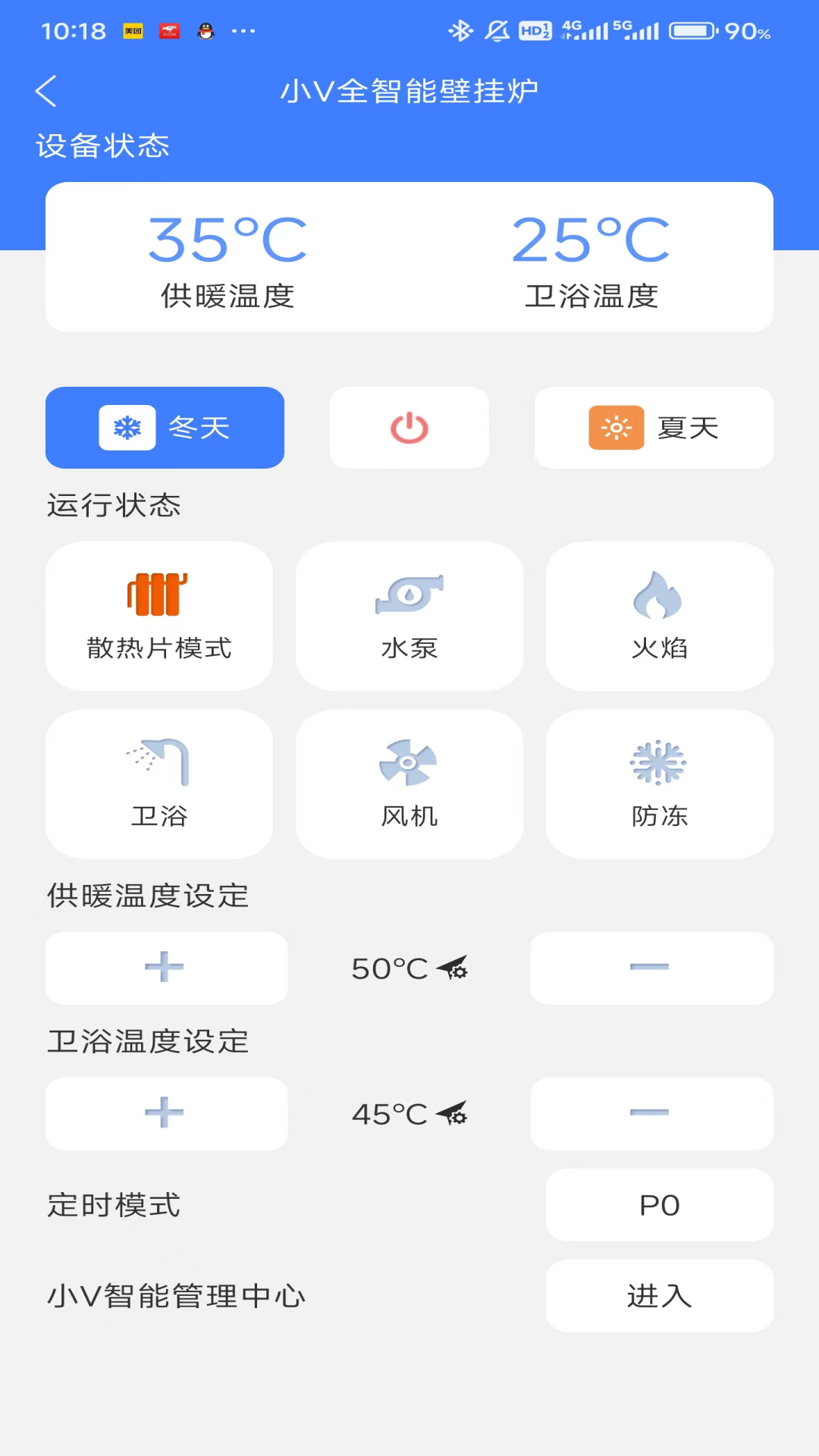Go back with the top-left arrow
Viewport: 819px width, 1456px height.
pyautogui.click(x=45, y=89)
